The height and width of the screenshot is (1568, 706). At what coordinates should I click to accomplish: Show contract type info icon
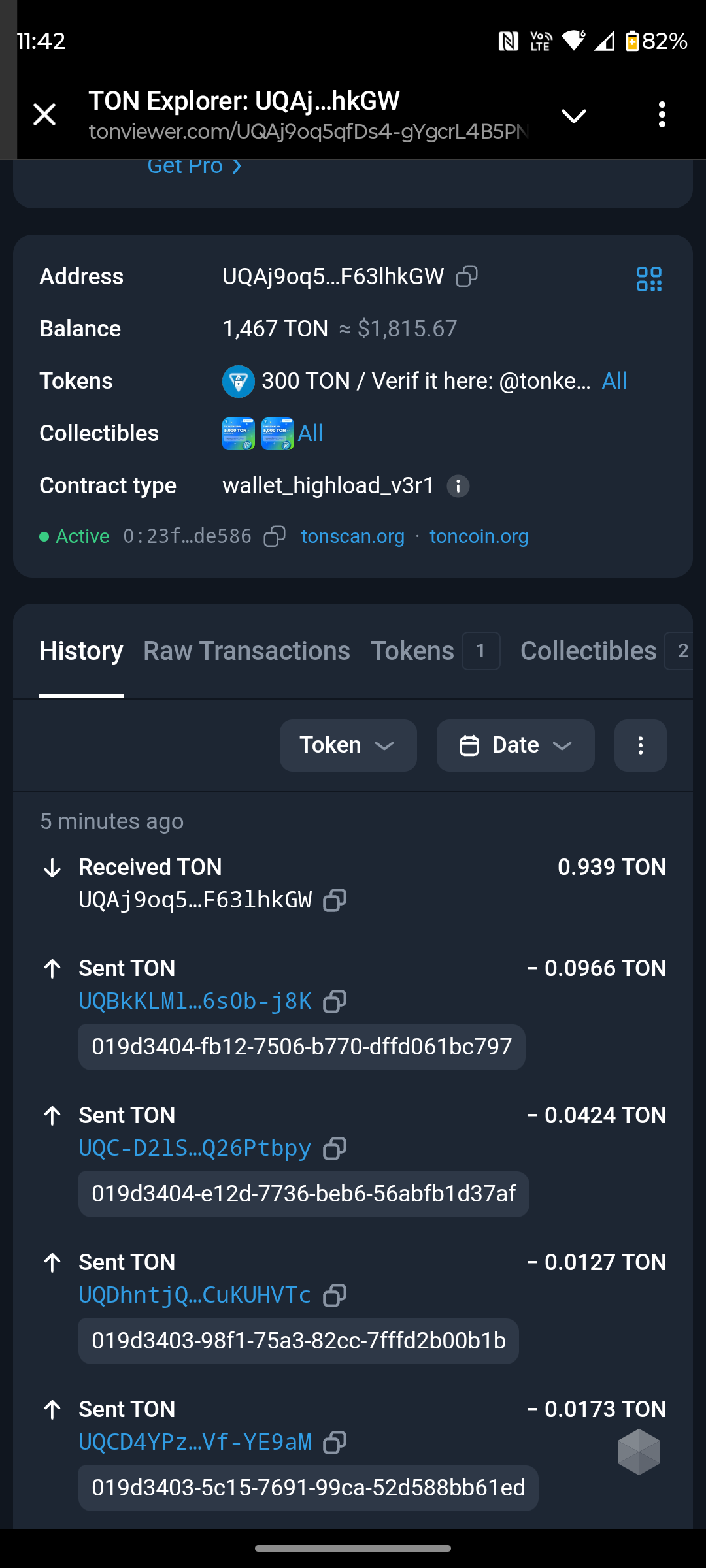pyautogui.click(x=458, y=486)
